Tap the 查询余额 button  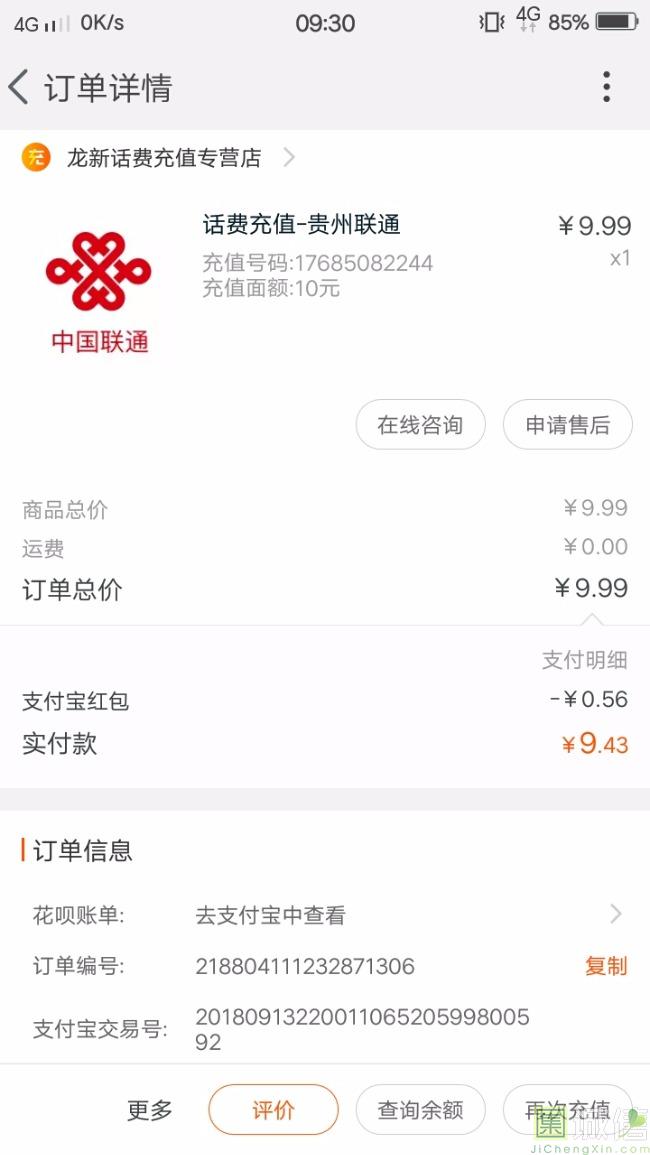pos(420,1109)
